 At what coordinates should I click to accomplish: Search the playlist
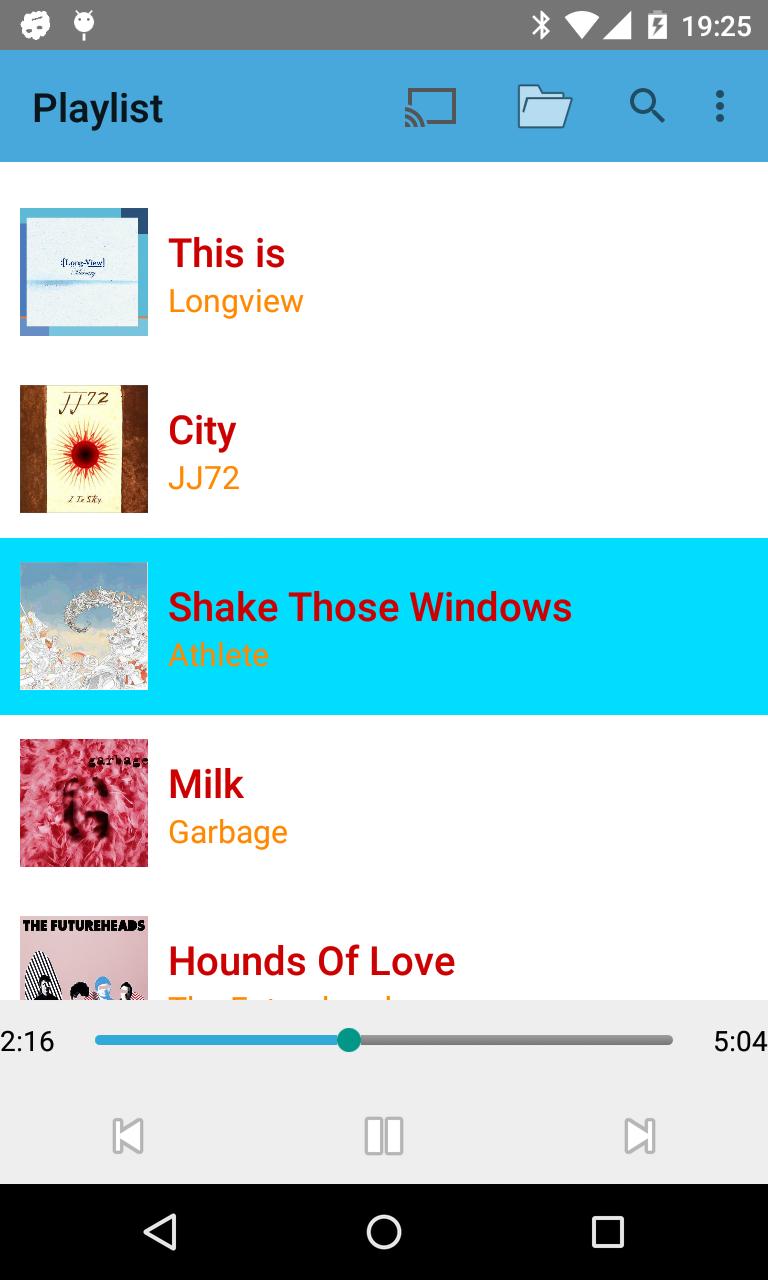tap(647, 106)
